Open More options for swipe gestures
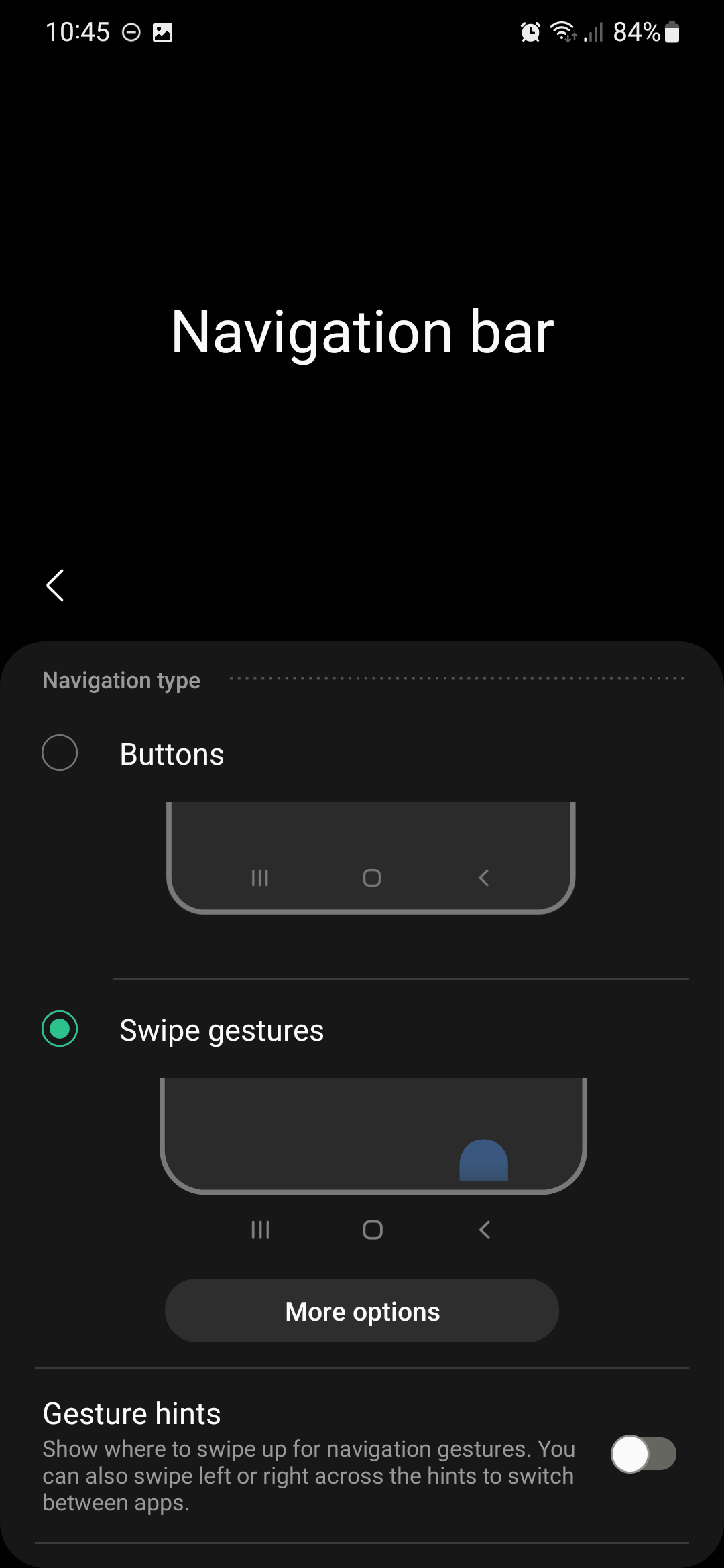Screen dimensions: 724x1568 [x=362, y=1311]
